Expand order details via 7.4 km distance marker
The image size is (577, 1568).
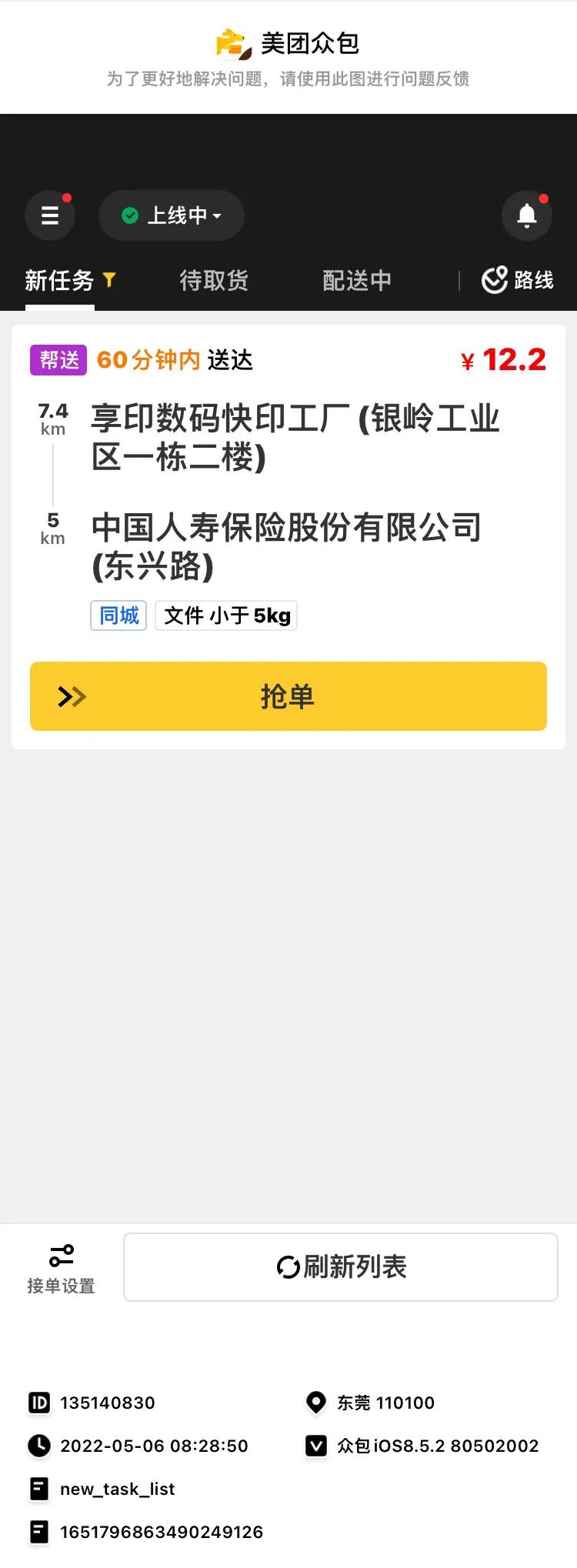52,419
